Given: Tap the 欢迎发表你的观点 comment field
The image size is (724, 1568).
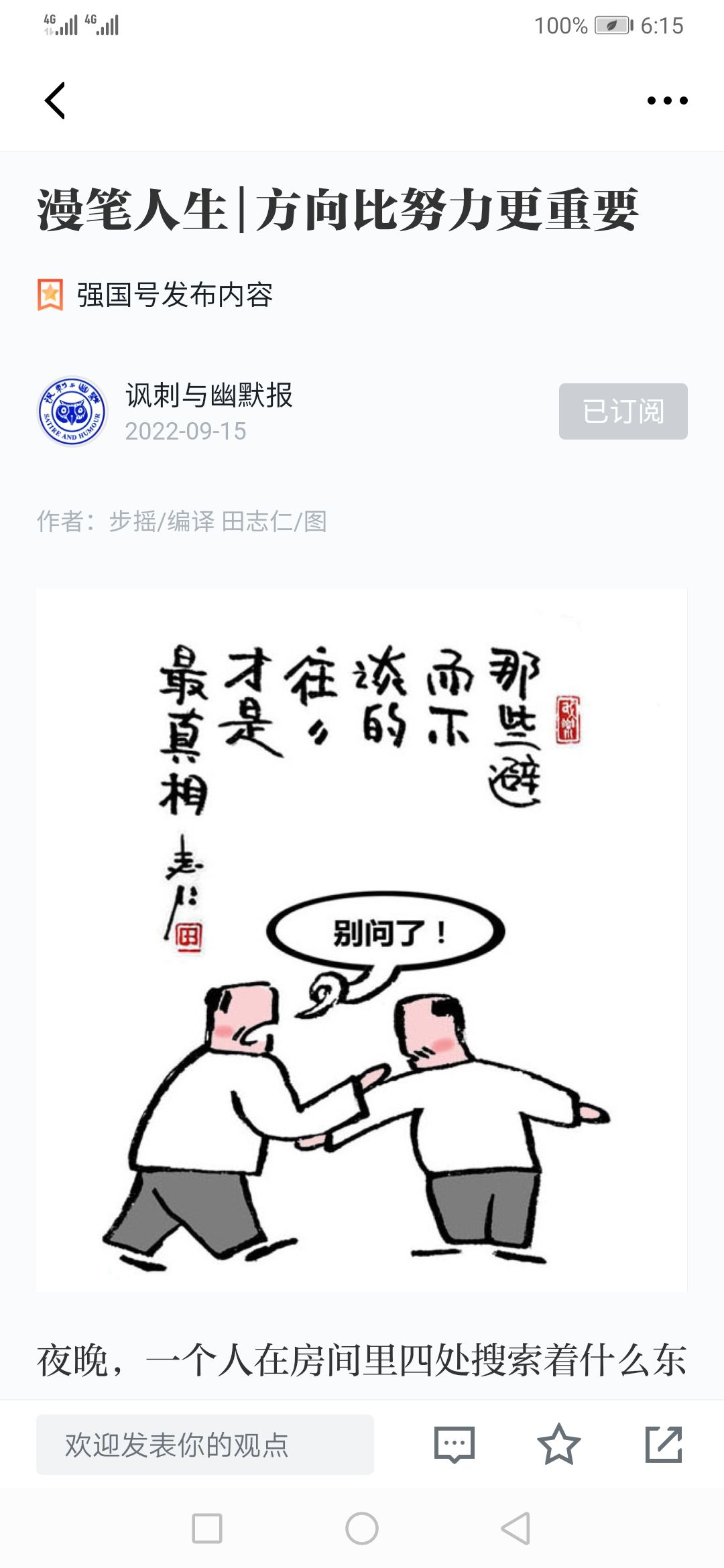Looking at the screenshot, I should 205,1444.
